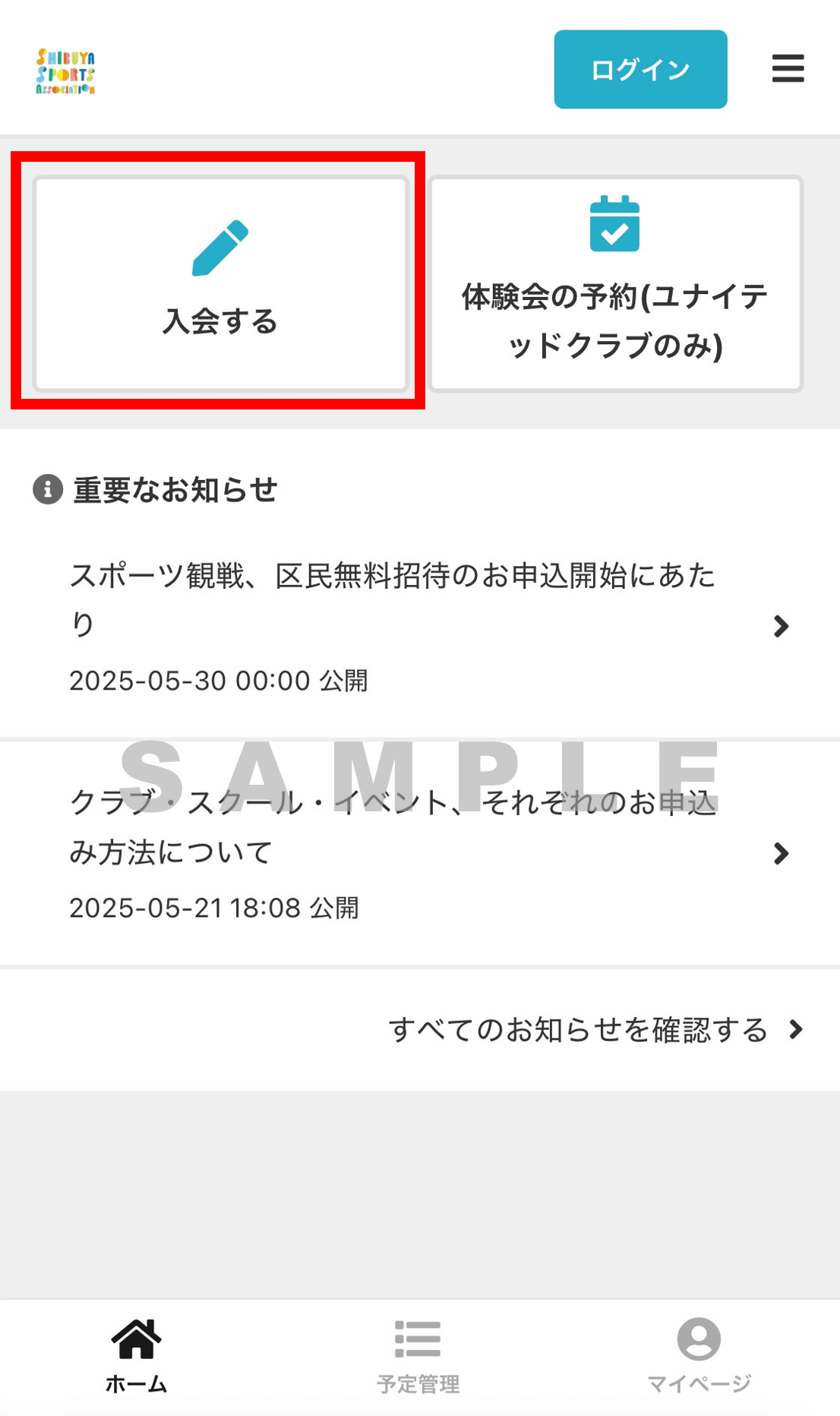Open the スポーツ観戦 区民無料招待 notice
840x1416 pixels.
pos(420,626)
